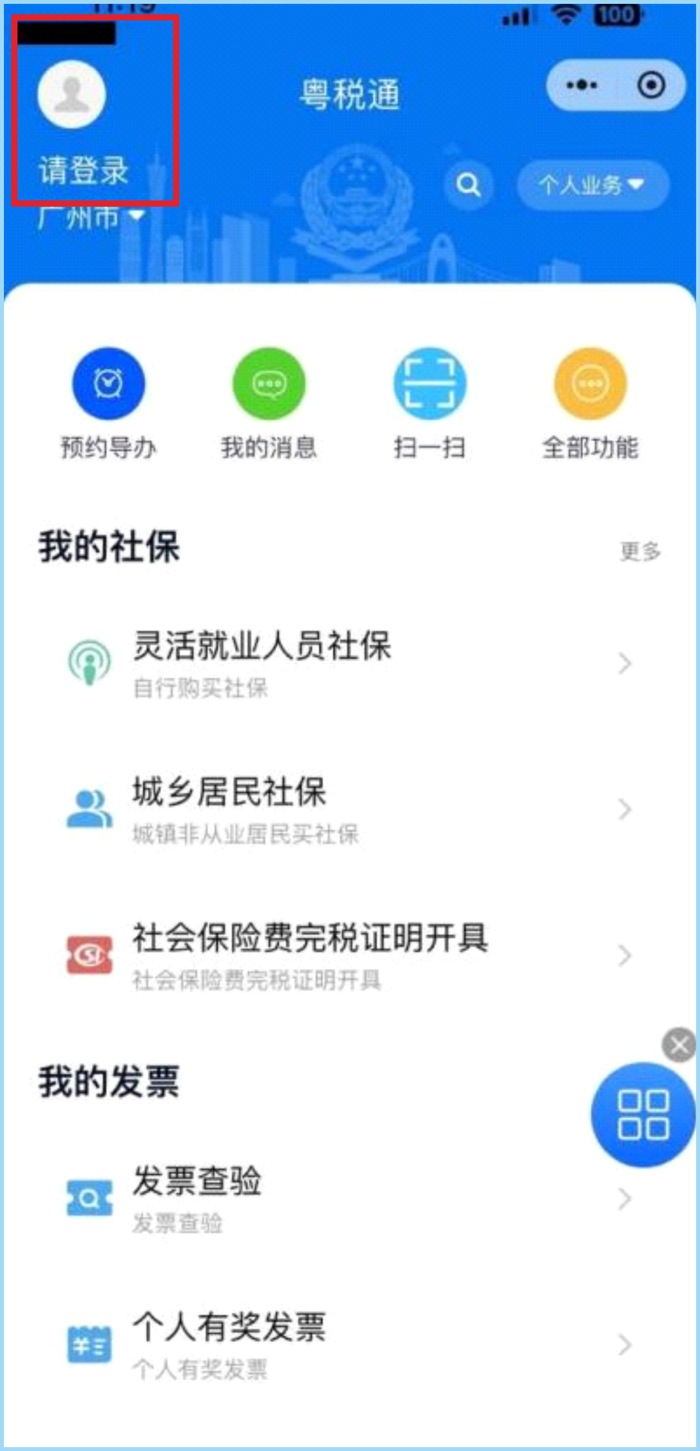The height and width of the screenshot is (1451, 700).
Task: Tap 更多 next to 我的社保
Action: pos(640,551)
